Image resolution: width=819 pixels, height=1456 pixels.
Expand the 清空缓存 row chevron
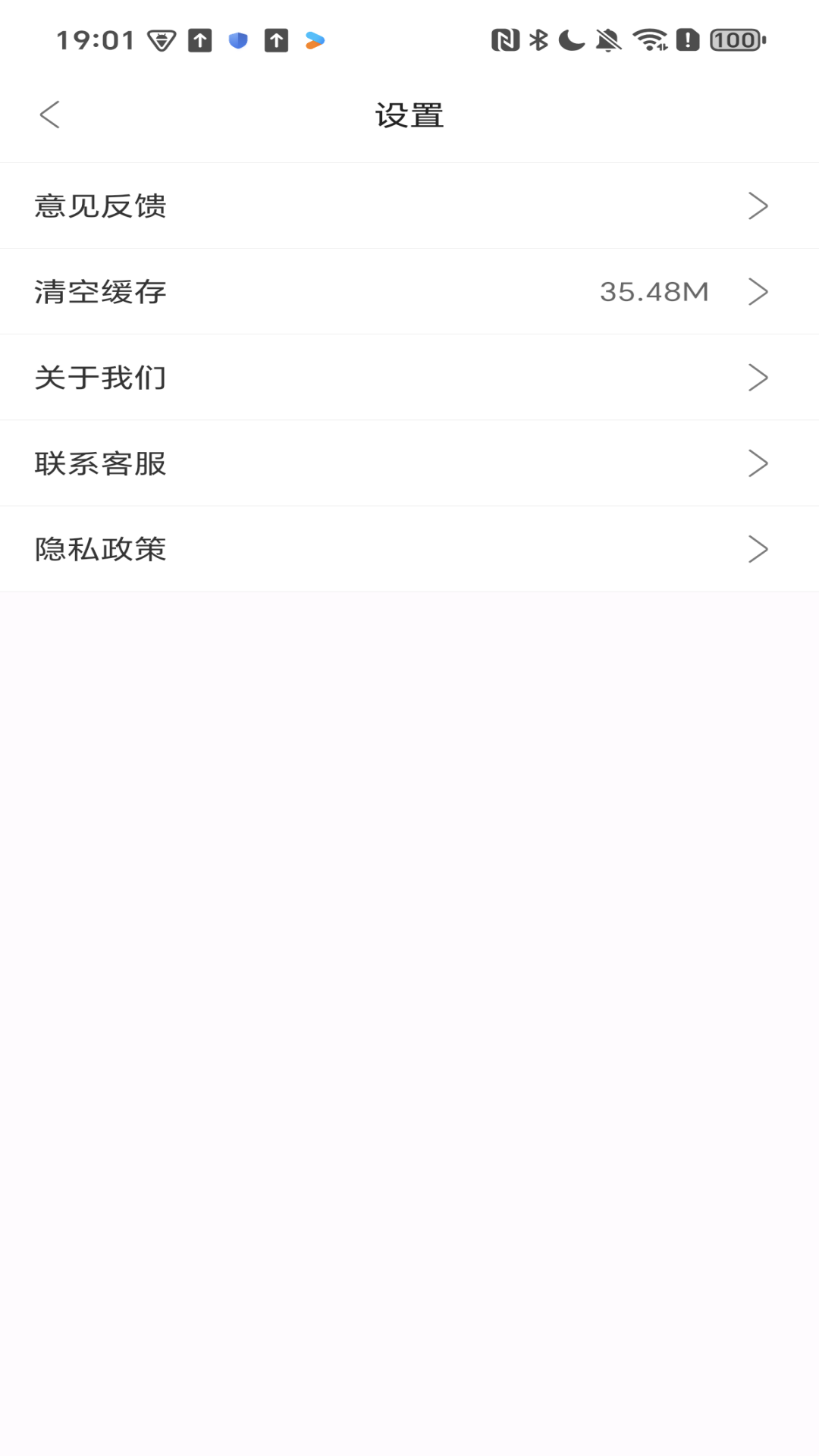[x=758, y=291]
